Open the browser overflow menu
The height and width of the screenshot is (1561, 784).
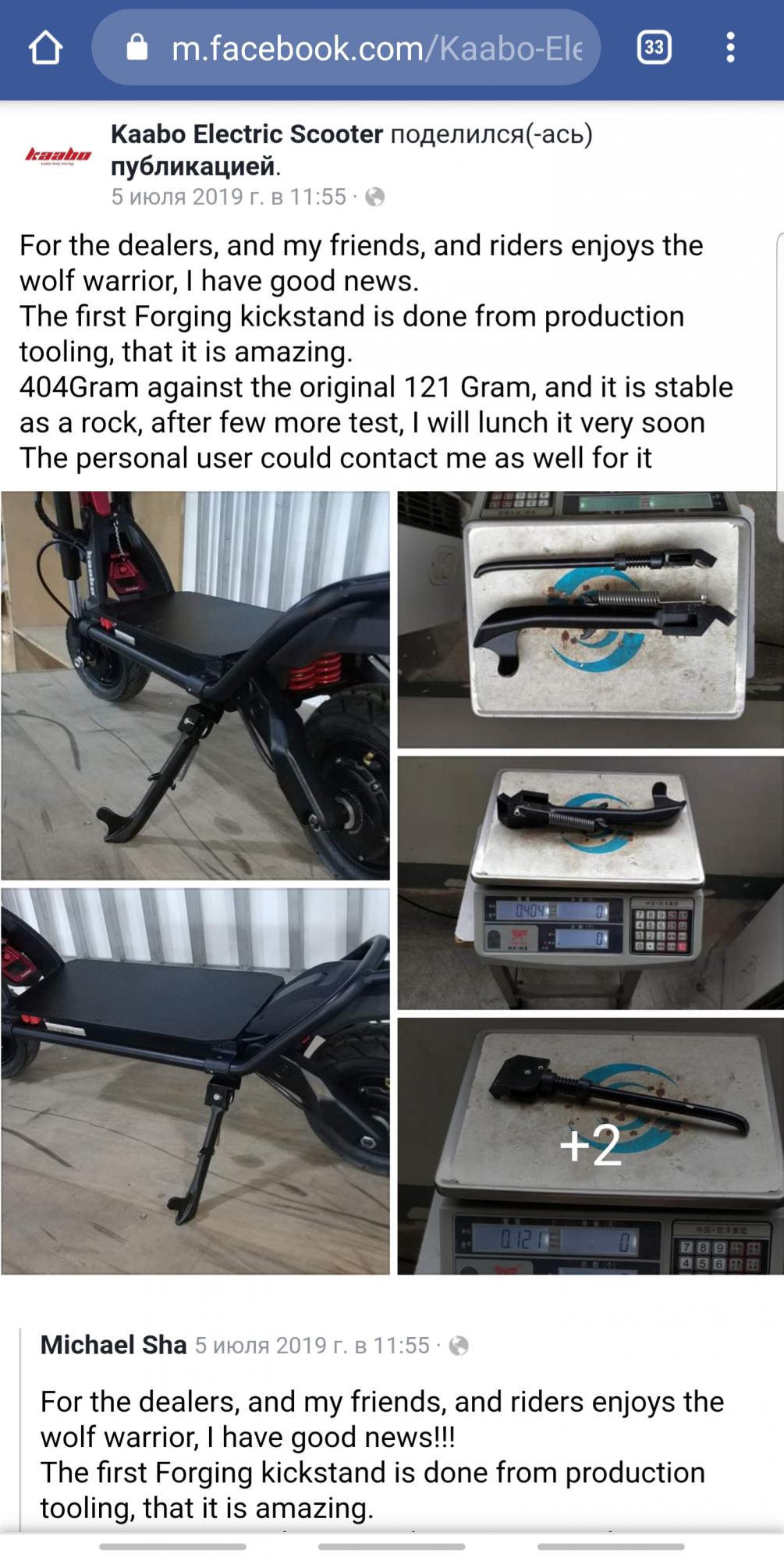click(730, 48)
